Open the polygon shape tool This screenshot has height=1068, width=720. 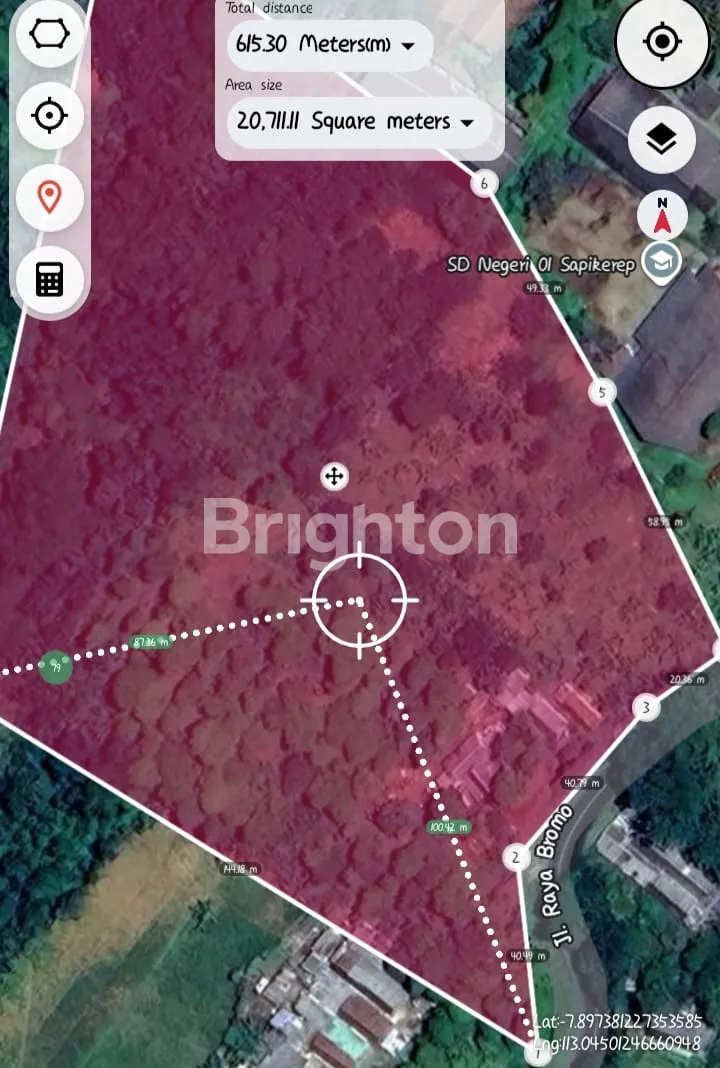(50, 34)
